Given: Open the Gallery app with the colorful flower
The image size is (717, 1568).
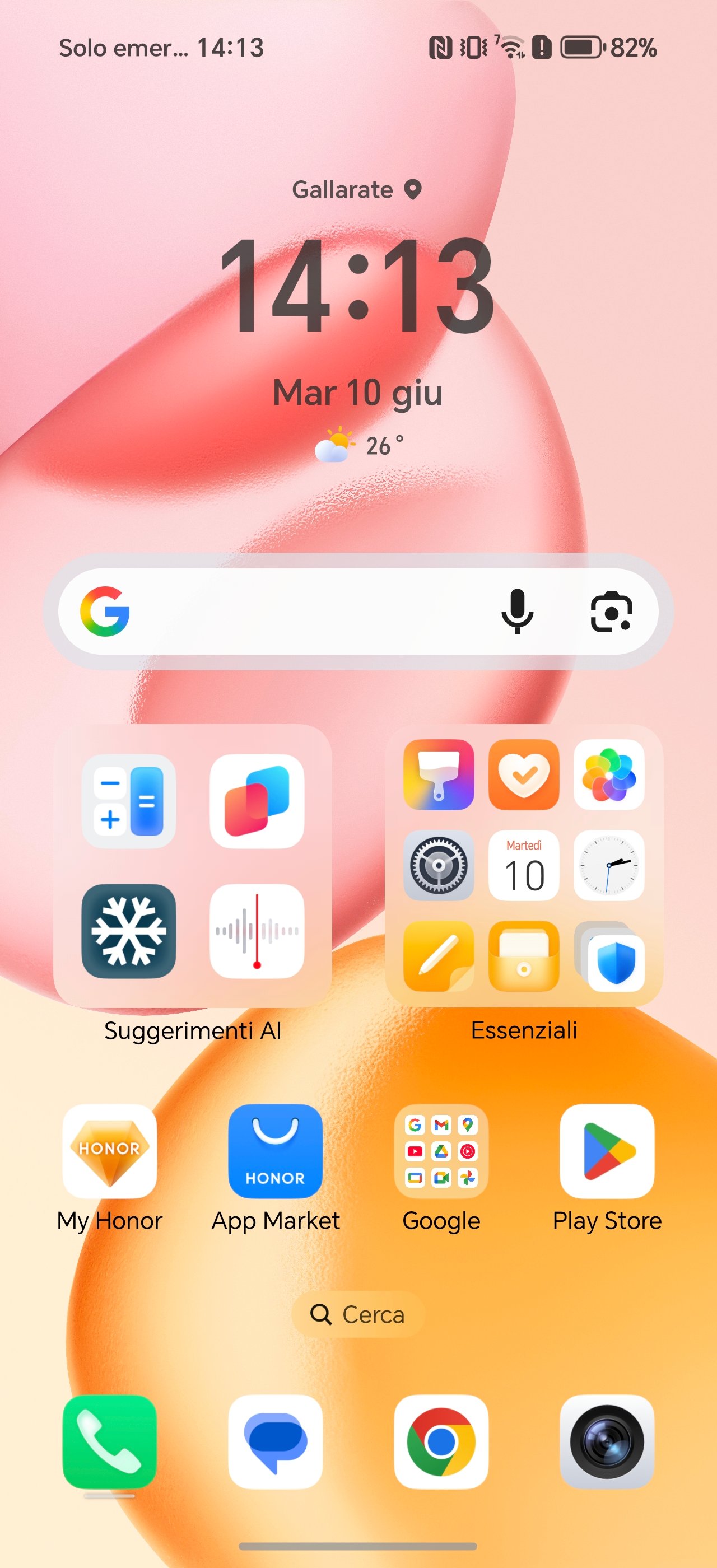Looking at the screenshot, I should click(x=609, y=774).
